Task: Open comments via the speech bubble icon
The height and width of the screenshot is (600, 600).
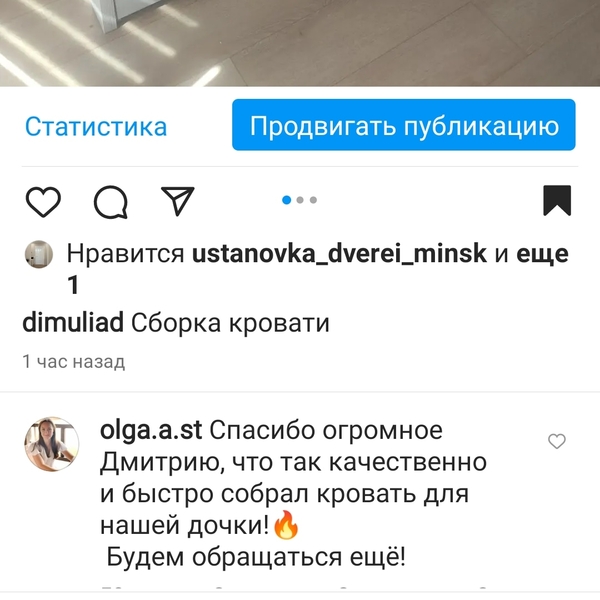Action: click(110, 202)
